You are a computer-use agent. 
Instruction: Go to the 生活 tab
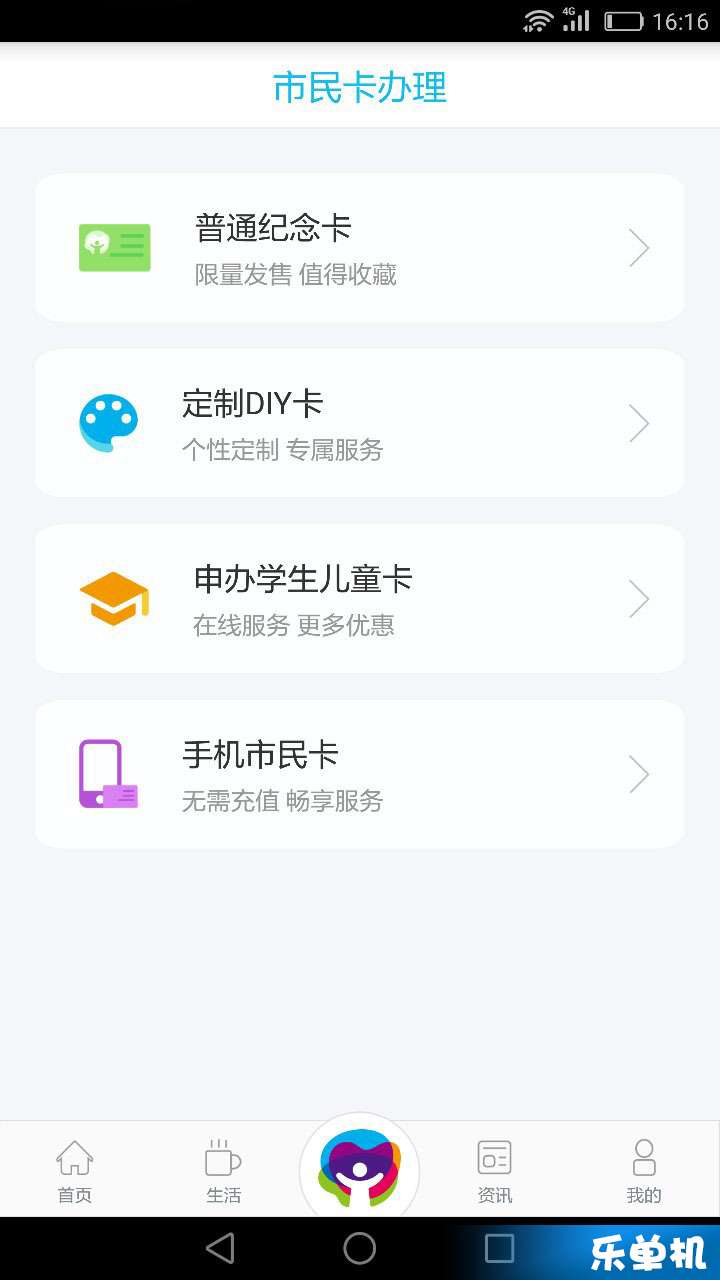[x=223, y=1171]
